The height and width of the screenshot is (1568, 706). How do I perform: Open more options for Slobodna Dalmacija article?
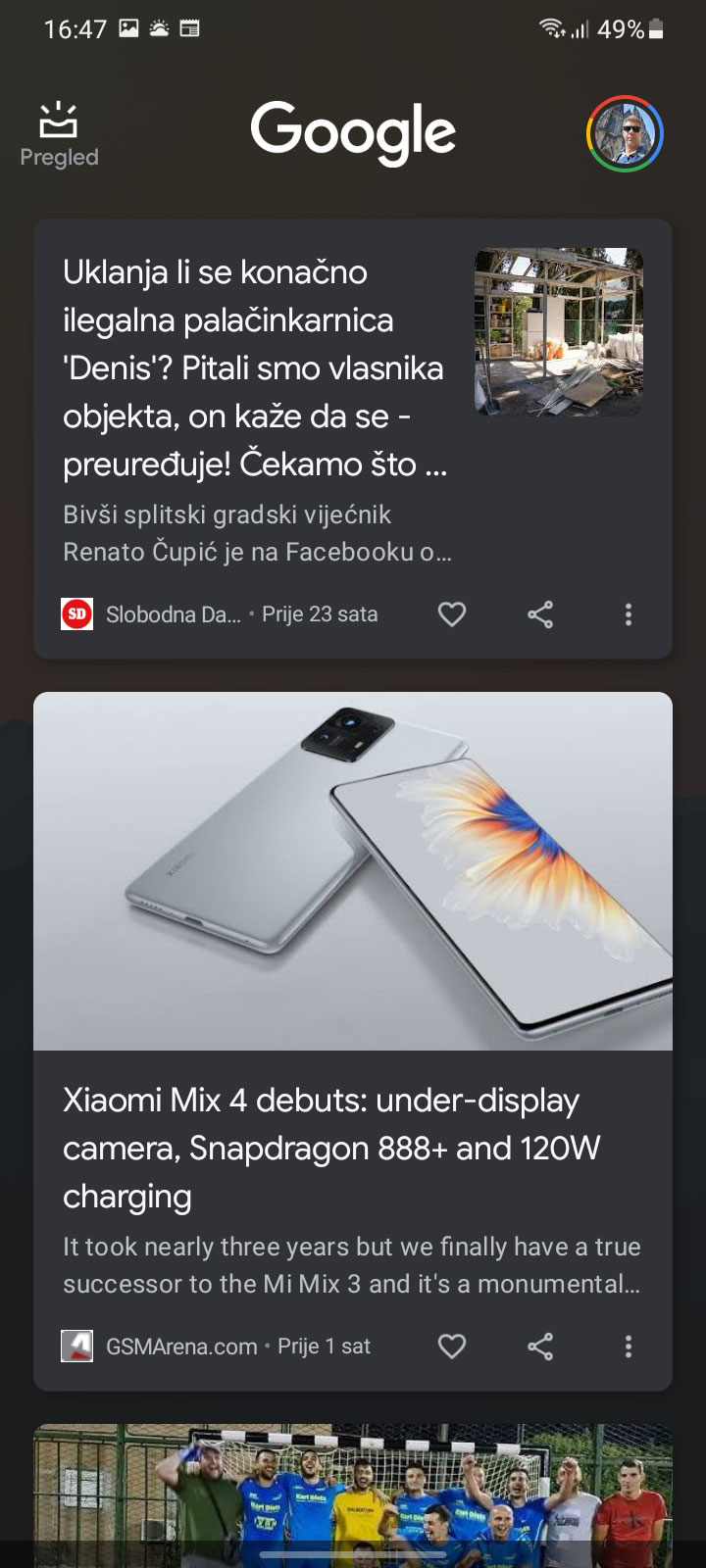pos(629,614)
